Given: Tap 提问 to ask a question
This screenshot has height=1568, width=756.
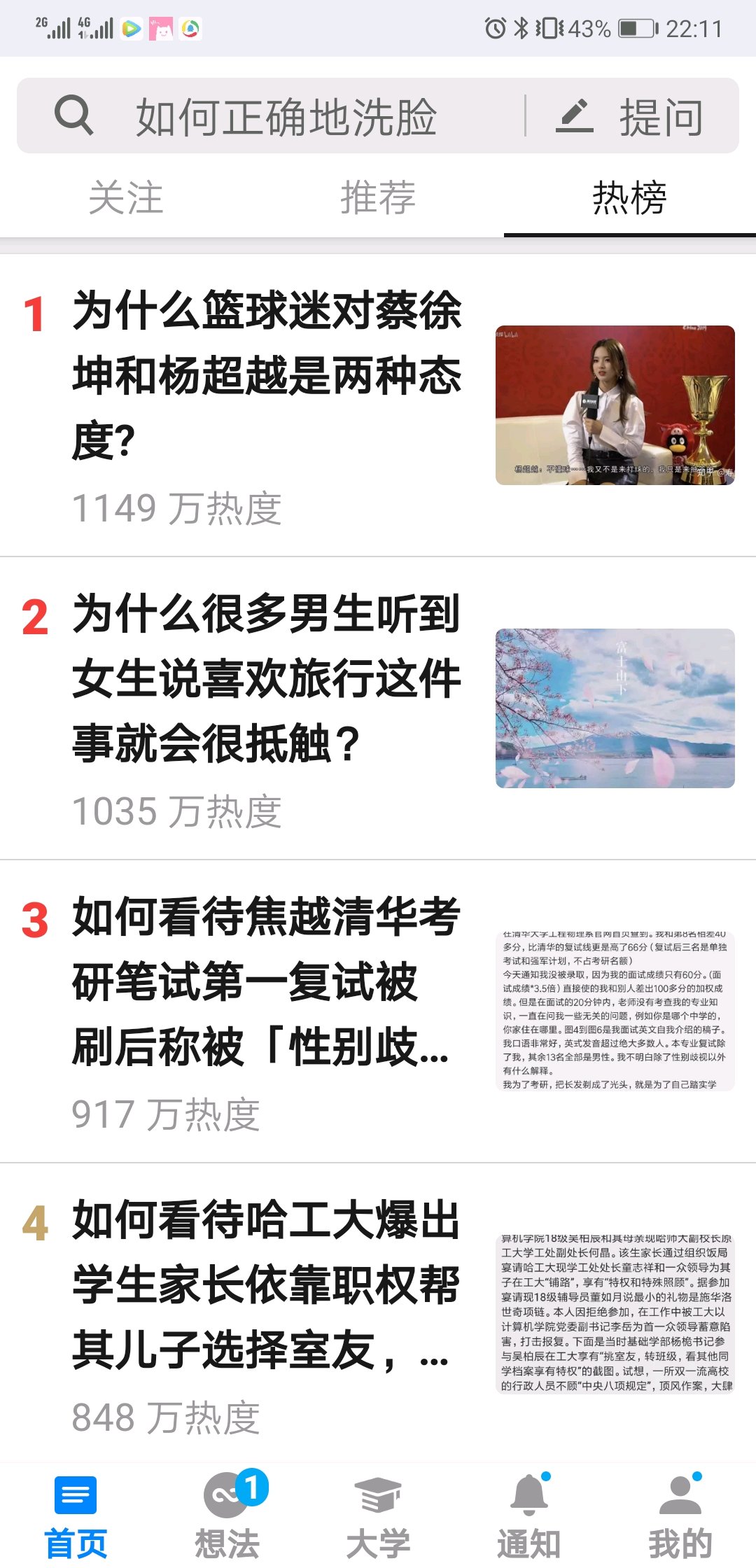Looking at the screenshot, I should pyautogui.click(x=631, y=116).
